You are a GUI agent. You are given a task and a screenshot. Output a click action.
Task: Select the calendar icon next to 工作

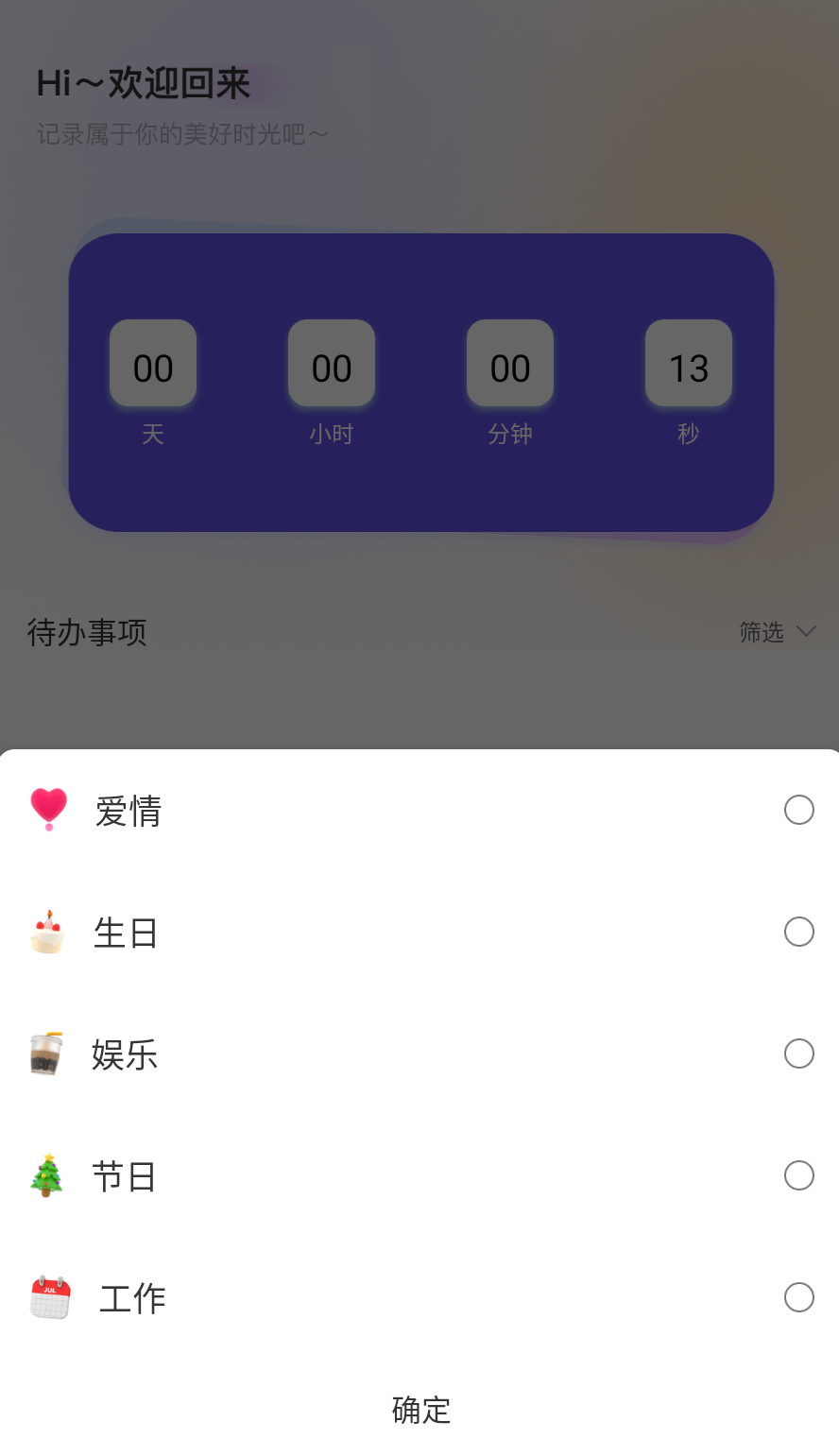(x=49, y=1297)
